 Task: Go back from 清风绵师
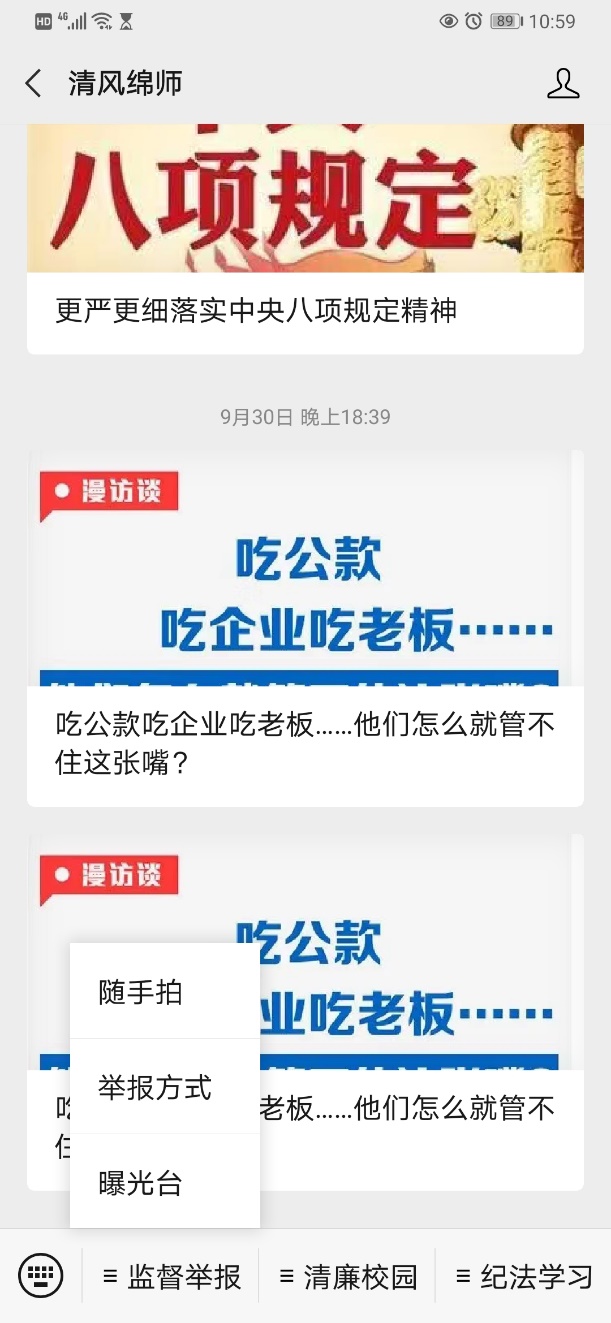34,83
